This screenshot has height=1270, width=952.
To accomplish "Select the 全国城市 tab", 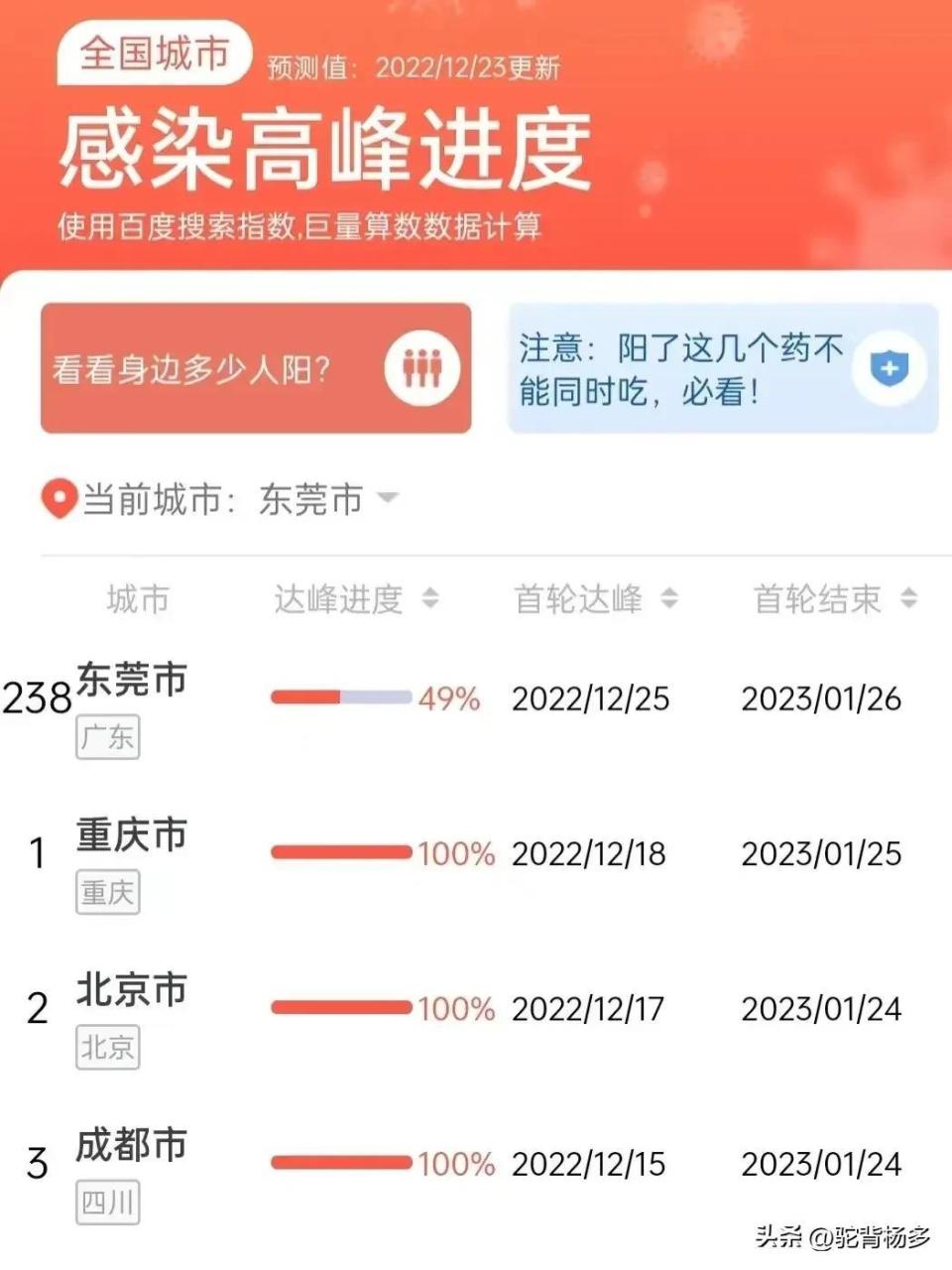I will 154,53.
